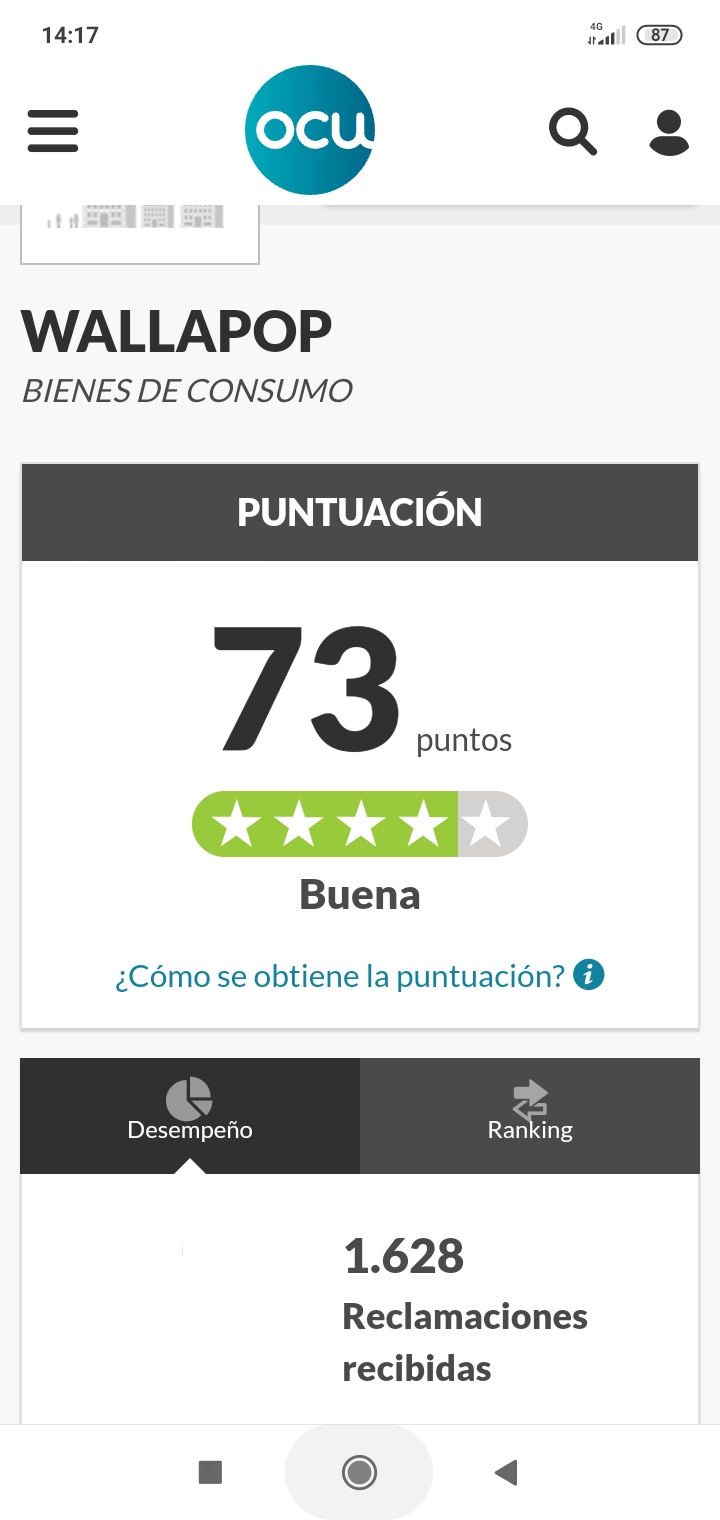Switch to the Ranking tab
This screenshot has height=1520, width=720.
[530, 1116]
